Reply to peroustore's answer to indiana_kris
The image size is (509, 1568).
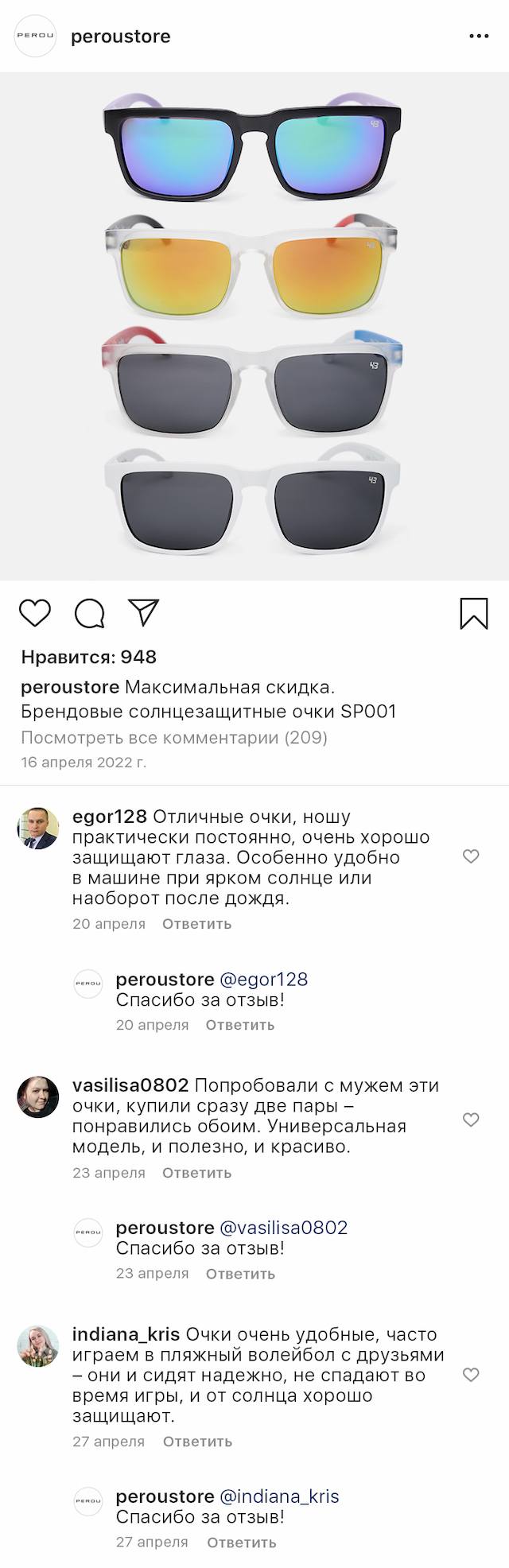tap(241, 1543)
